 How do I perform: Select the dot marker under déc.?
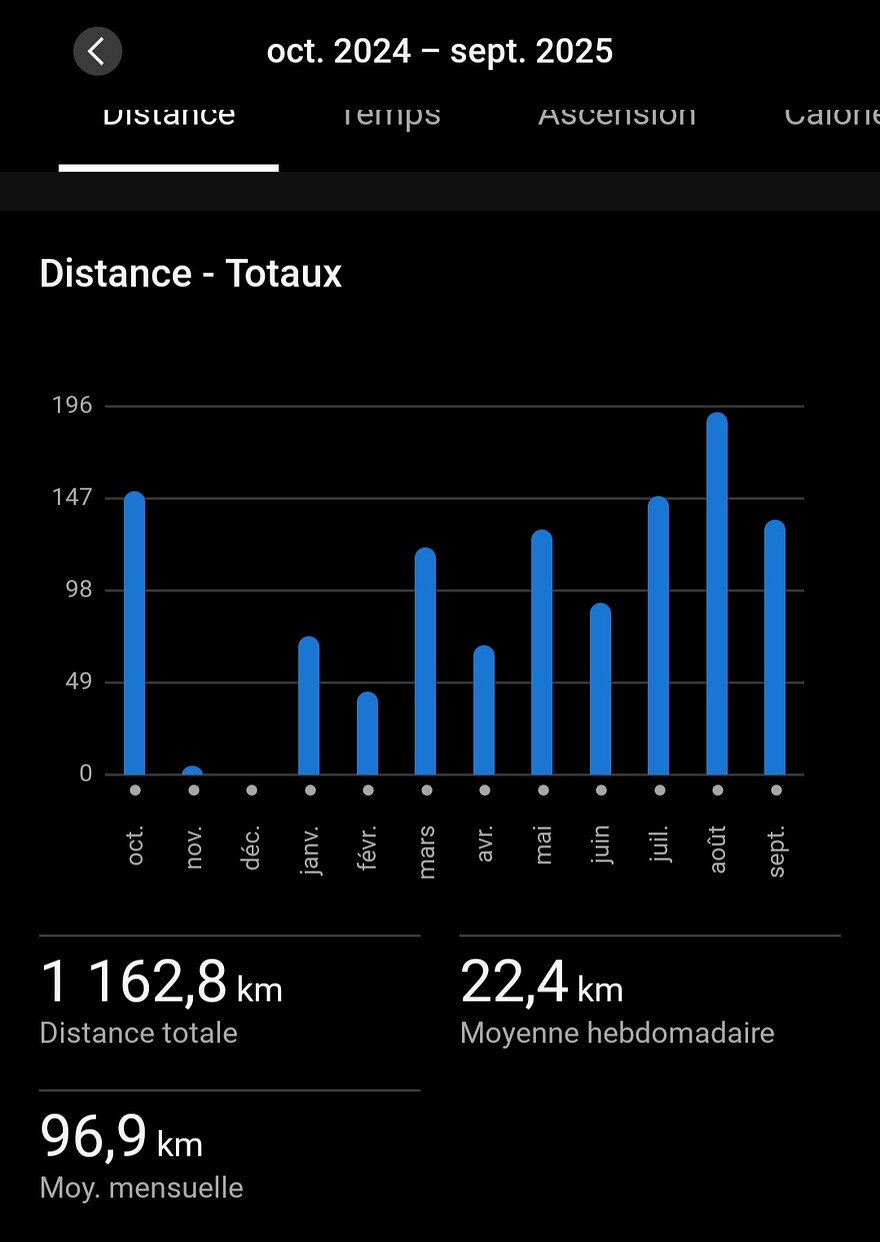pos(252,789)
